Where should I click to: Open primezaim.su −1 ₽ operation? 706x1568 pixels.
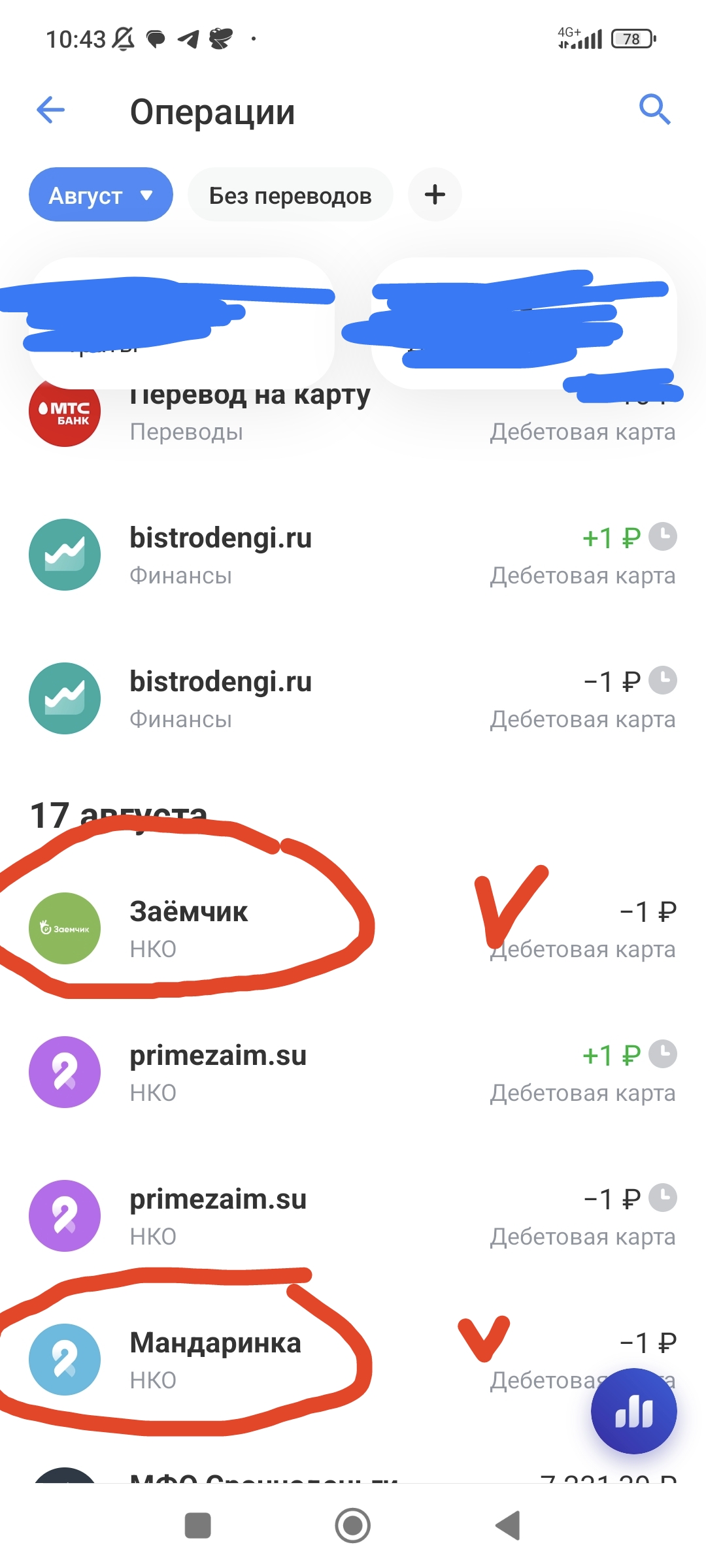pos(353,1217)
